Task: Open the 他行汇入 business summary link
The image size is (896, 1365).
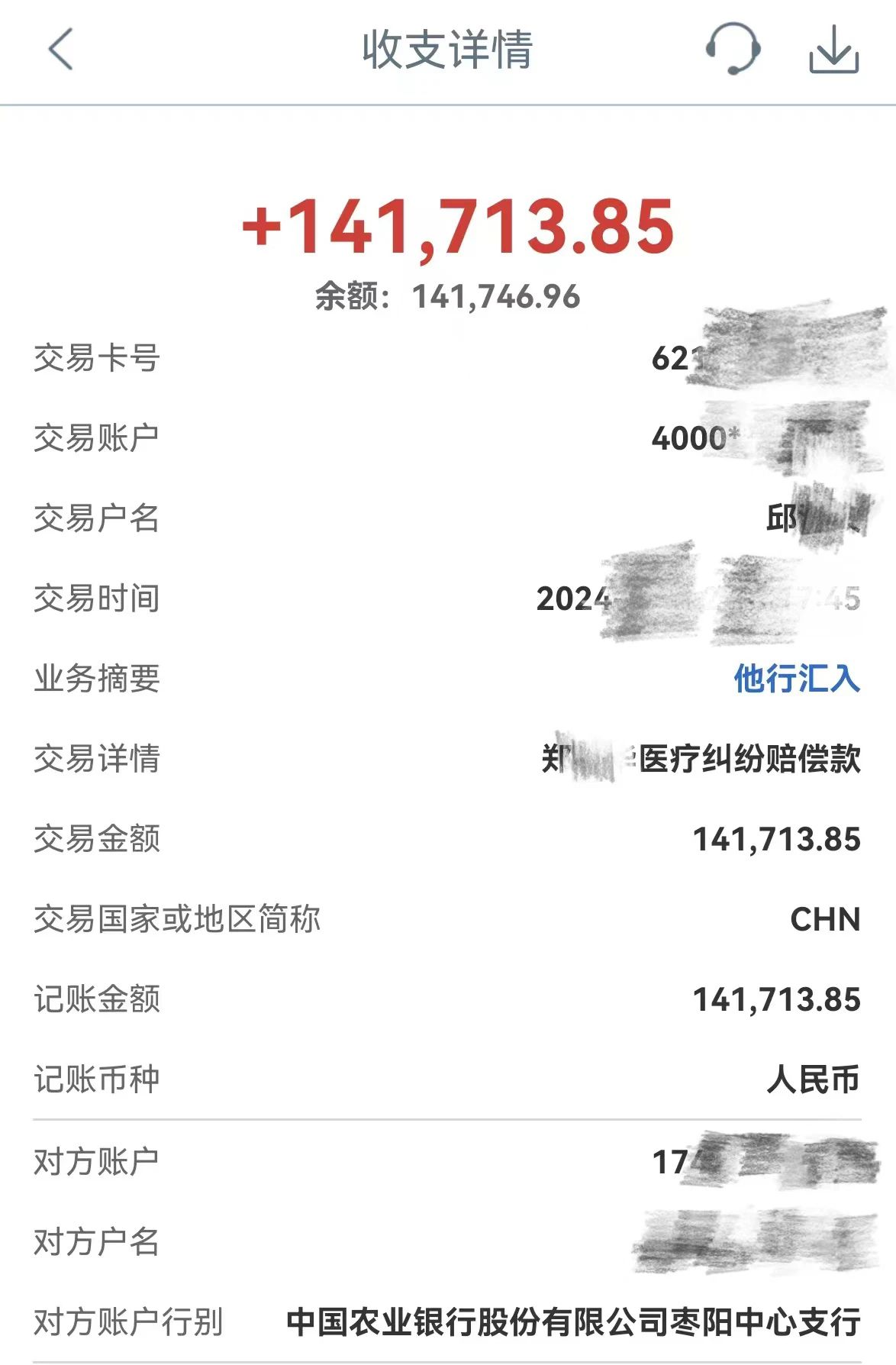Action: pyautogui.click(x=797, y=678)
